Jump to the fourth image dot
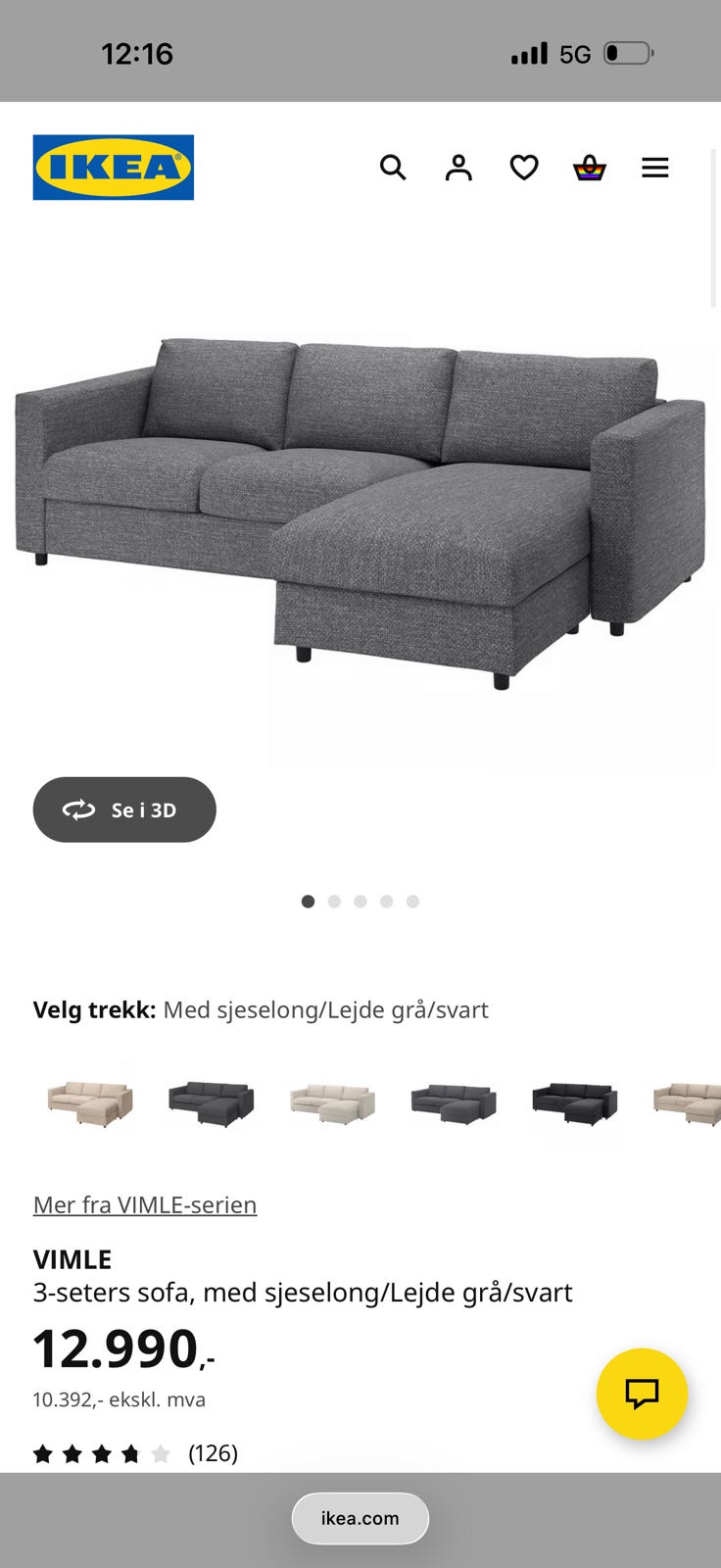This screenshot has height=1568, width=721. (x=386, y=901)
